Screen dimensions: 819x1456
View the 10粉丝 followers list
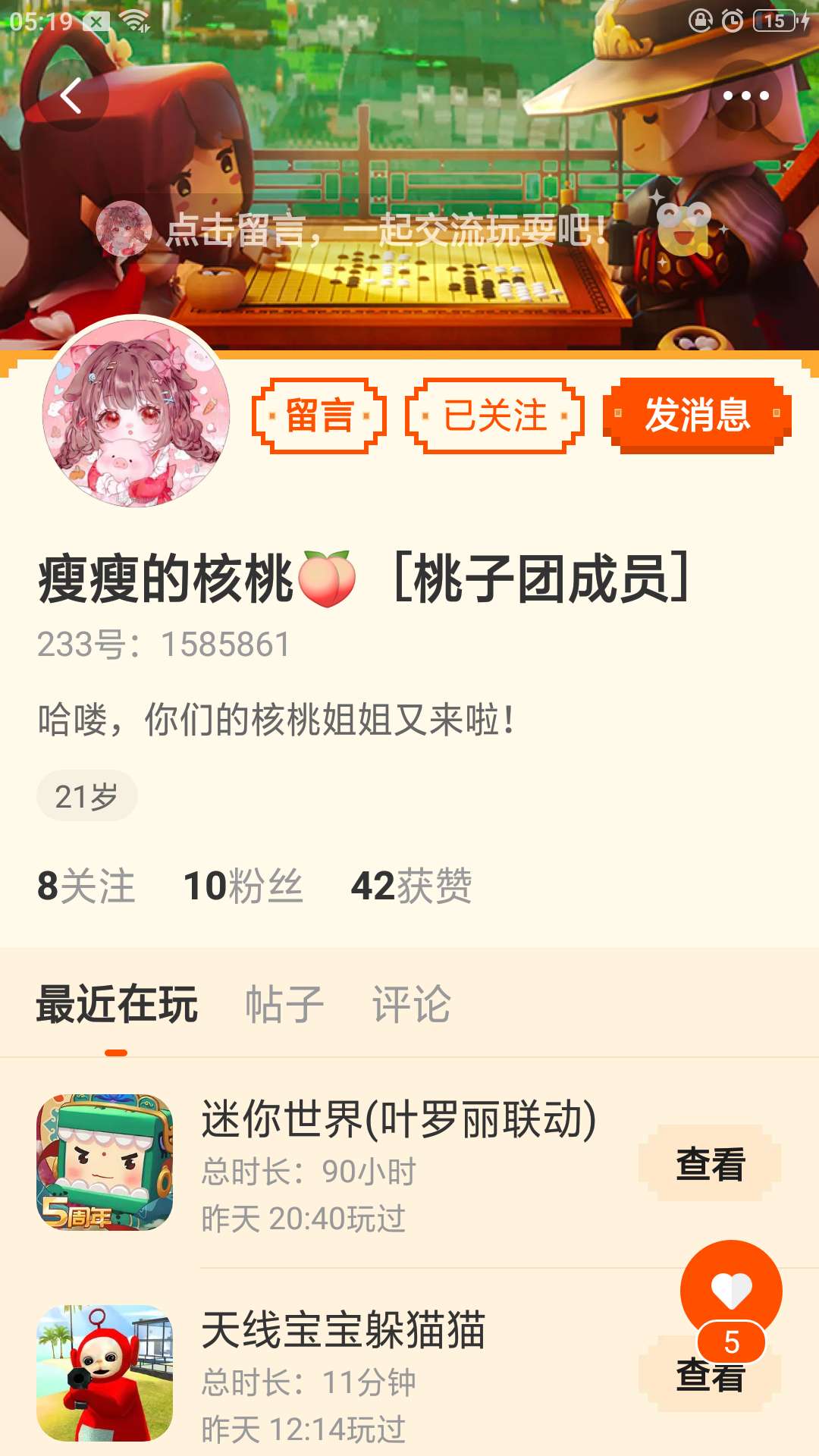tap(243, 886)
